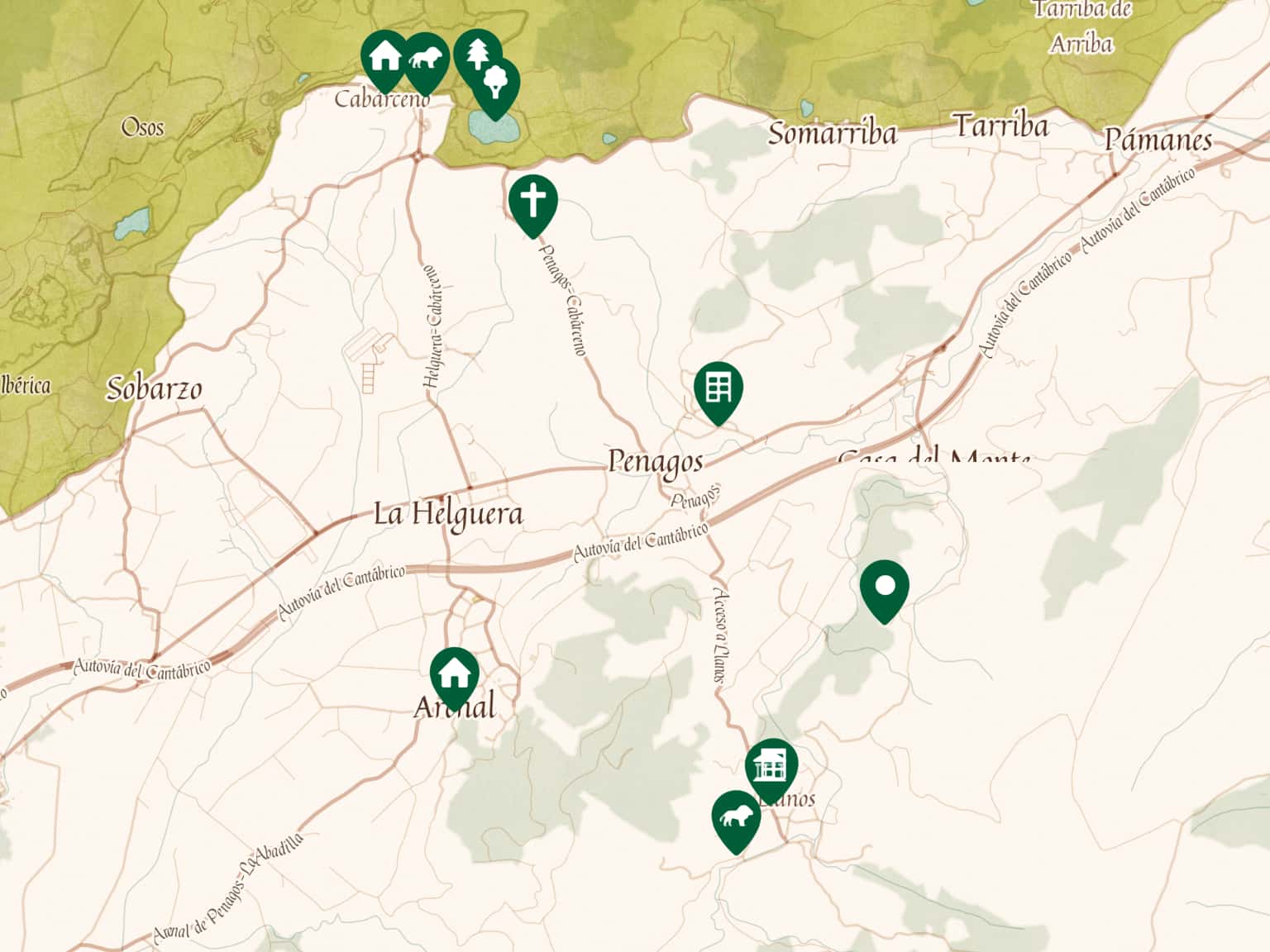Select the building marker above Penagos
The width and height of the screenshot is (1270, 952).
click(x=719, y=388)
